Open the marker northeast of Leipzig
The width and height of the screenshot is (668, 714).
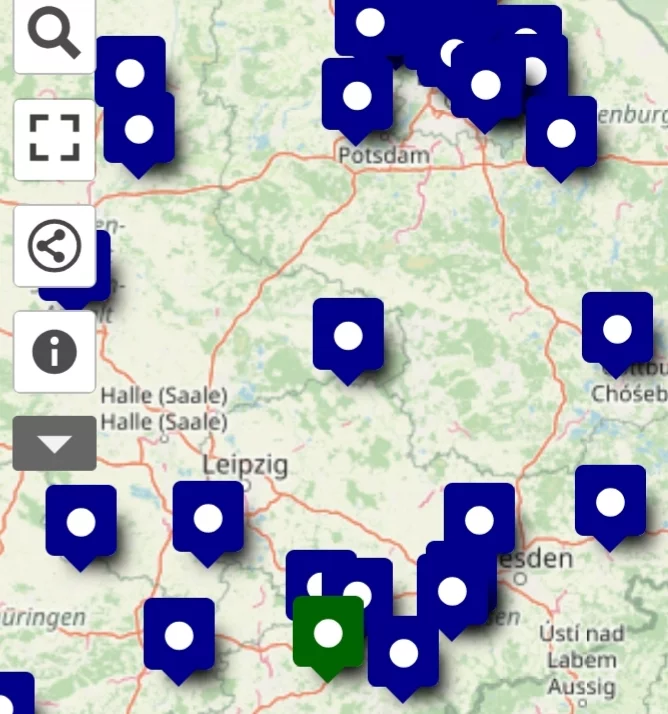click(348, 336)
